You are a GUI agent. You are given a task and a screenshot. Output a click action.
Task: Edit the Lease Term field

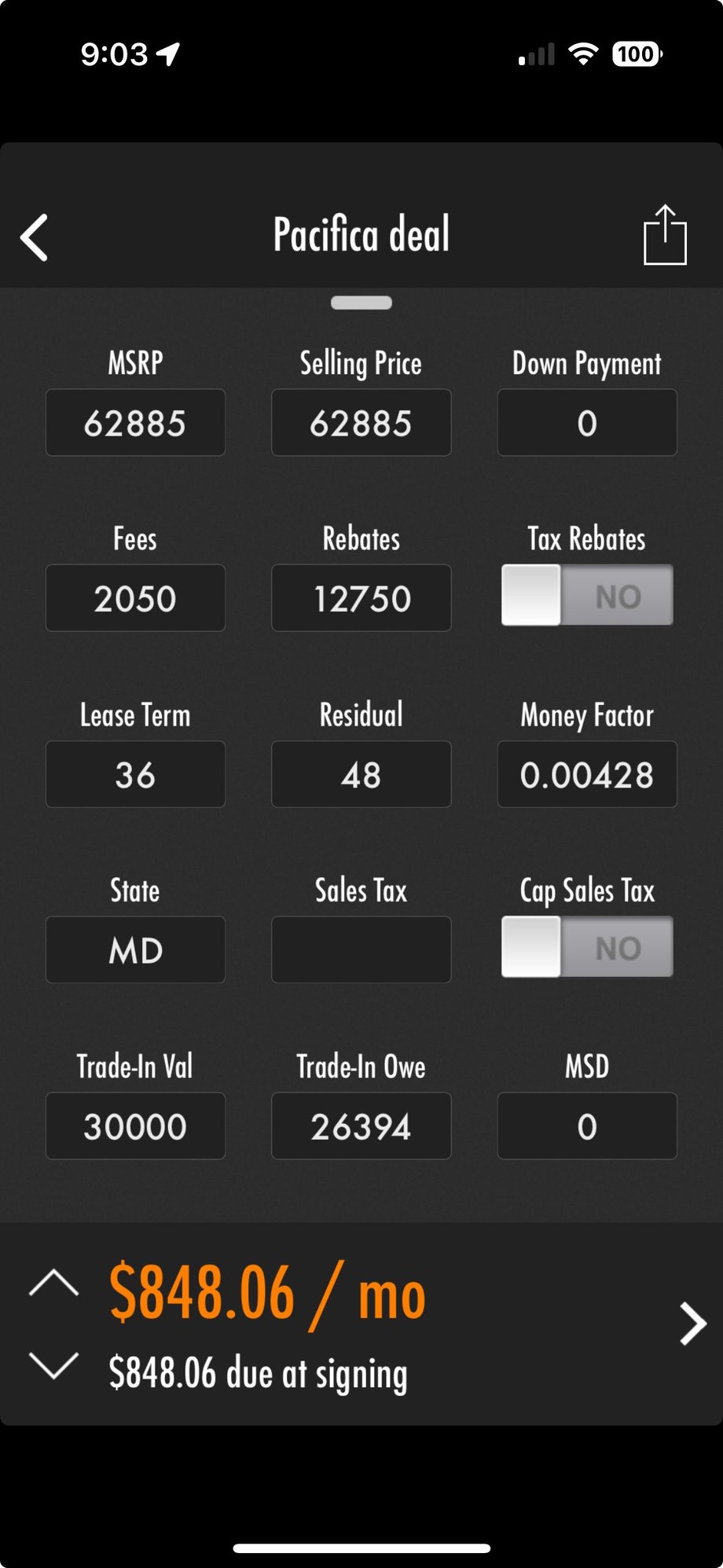(x=135, y=774)
